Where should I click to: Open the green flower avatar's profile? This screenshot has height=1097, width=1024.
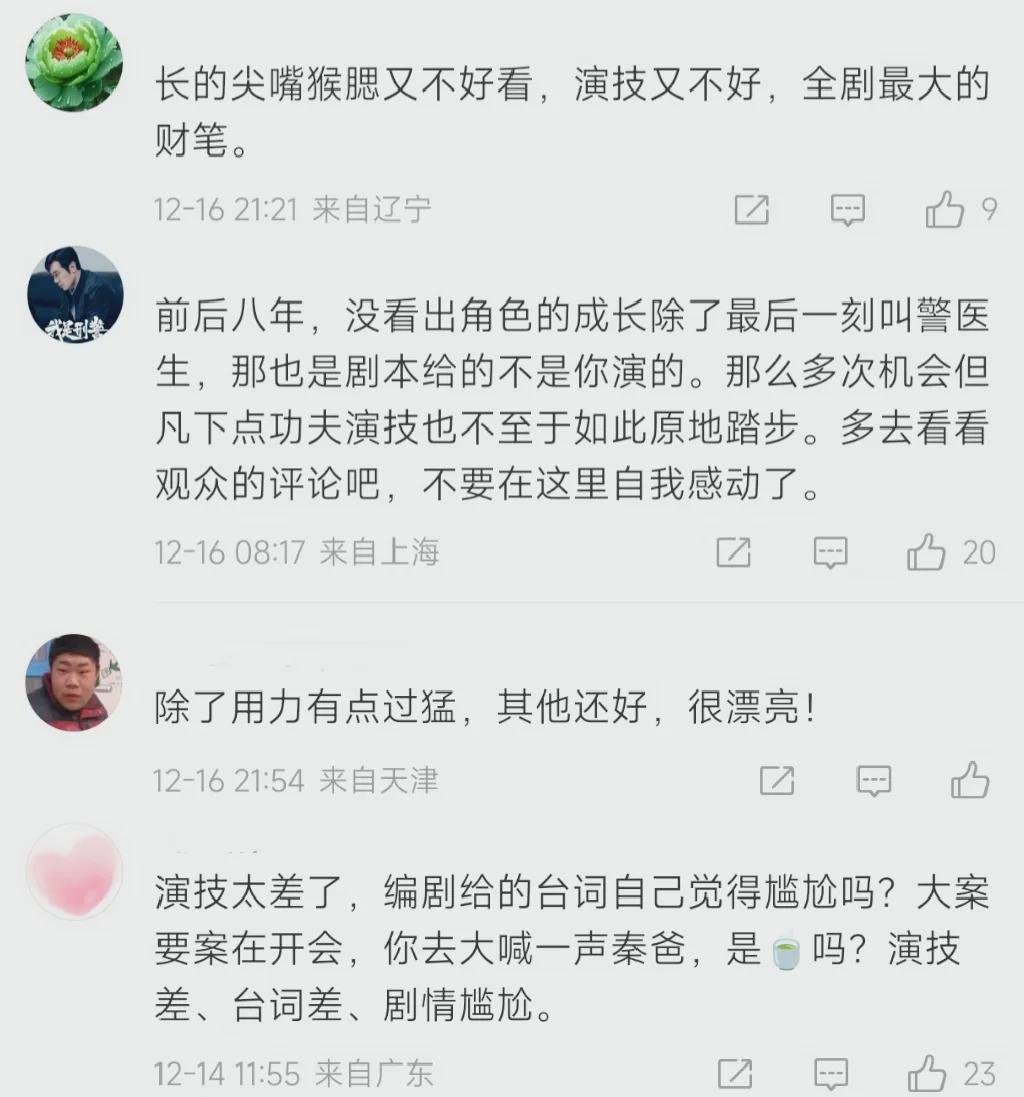[x=74, y=62]
